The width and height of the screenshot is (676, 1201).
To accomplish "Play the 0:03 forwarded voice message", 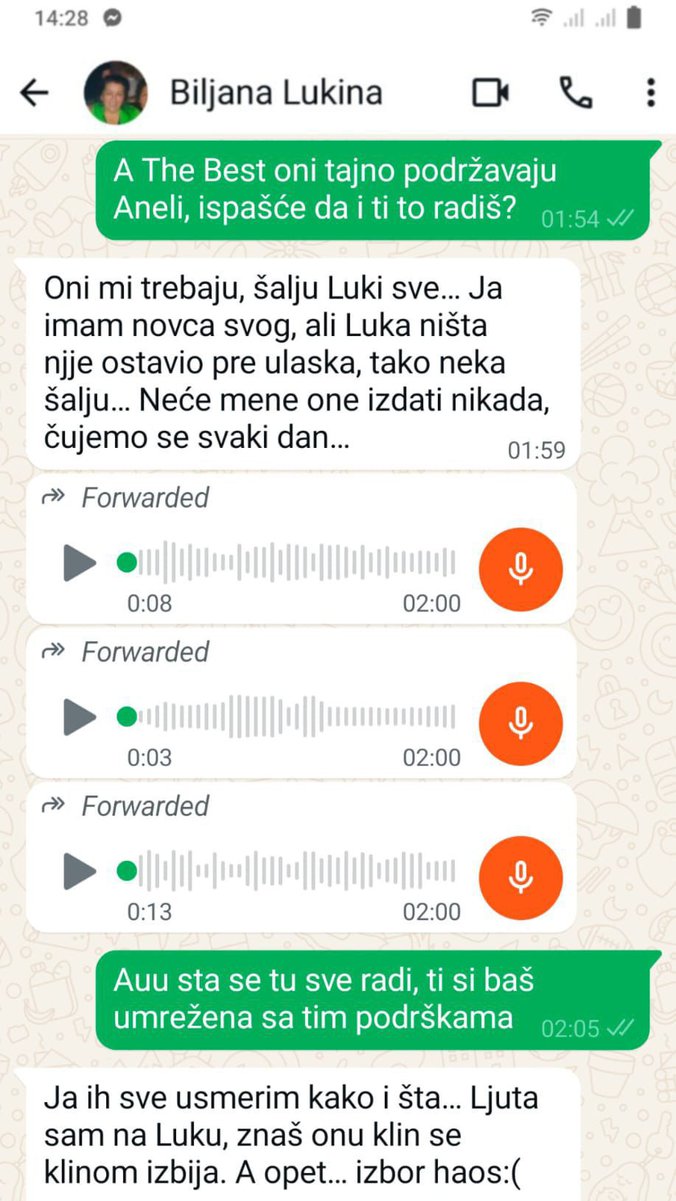I will [x=79, y=717].
